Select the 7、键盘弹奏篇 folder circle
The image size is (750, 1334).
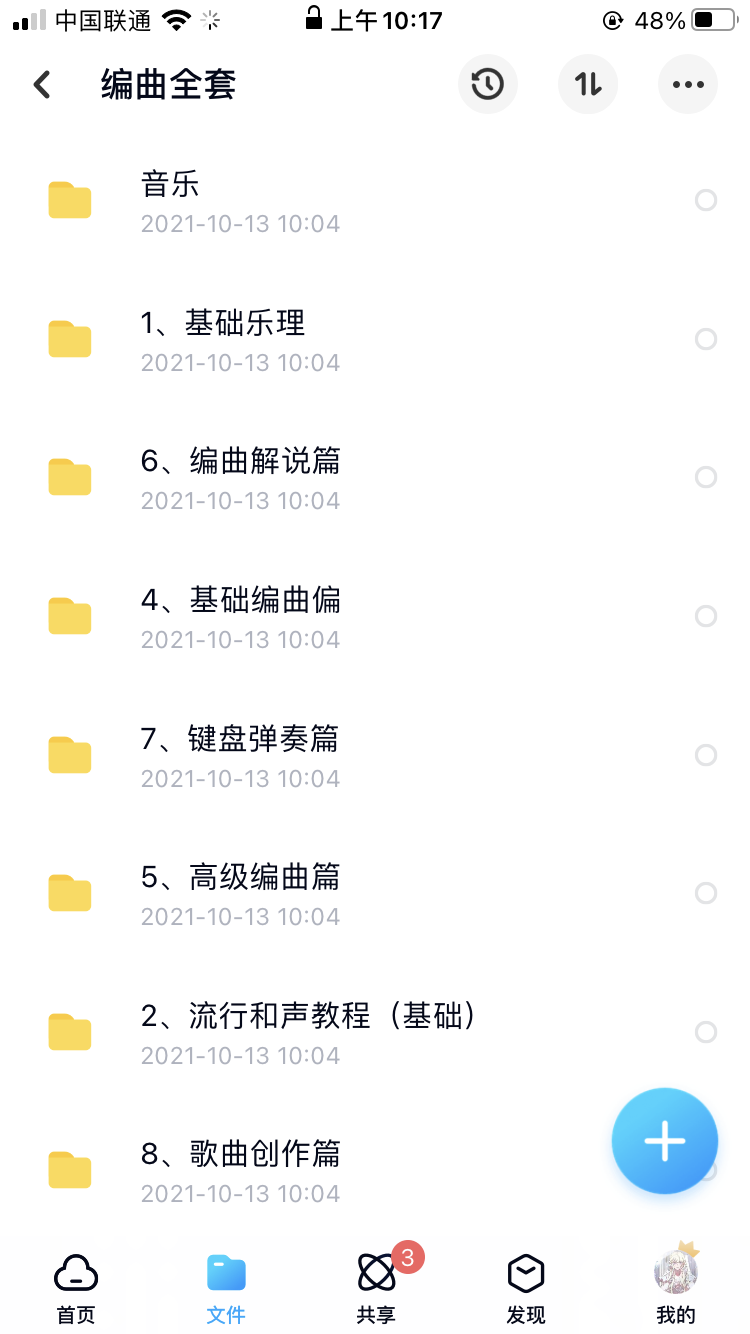tap(706, 755)
